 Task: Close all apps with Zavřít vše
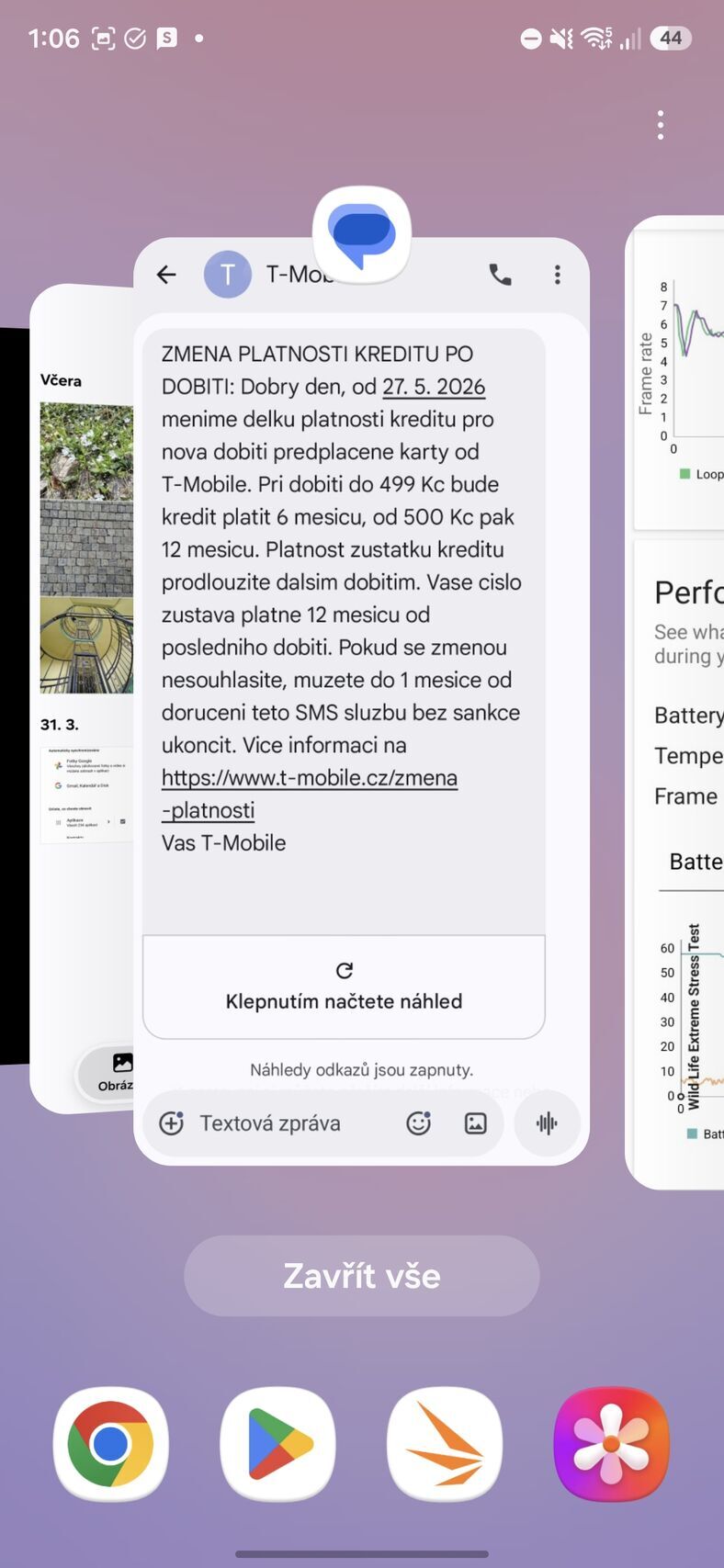pos(361,1275)
